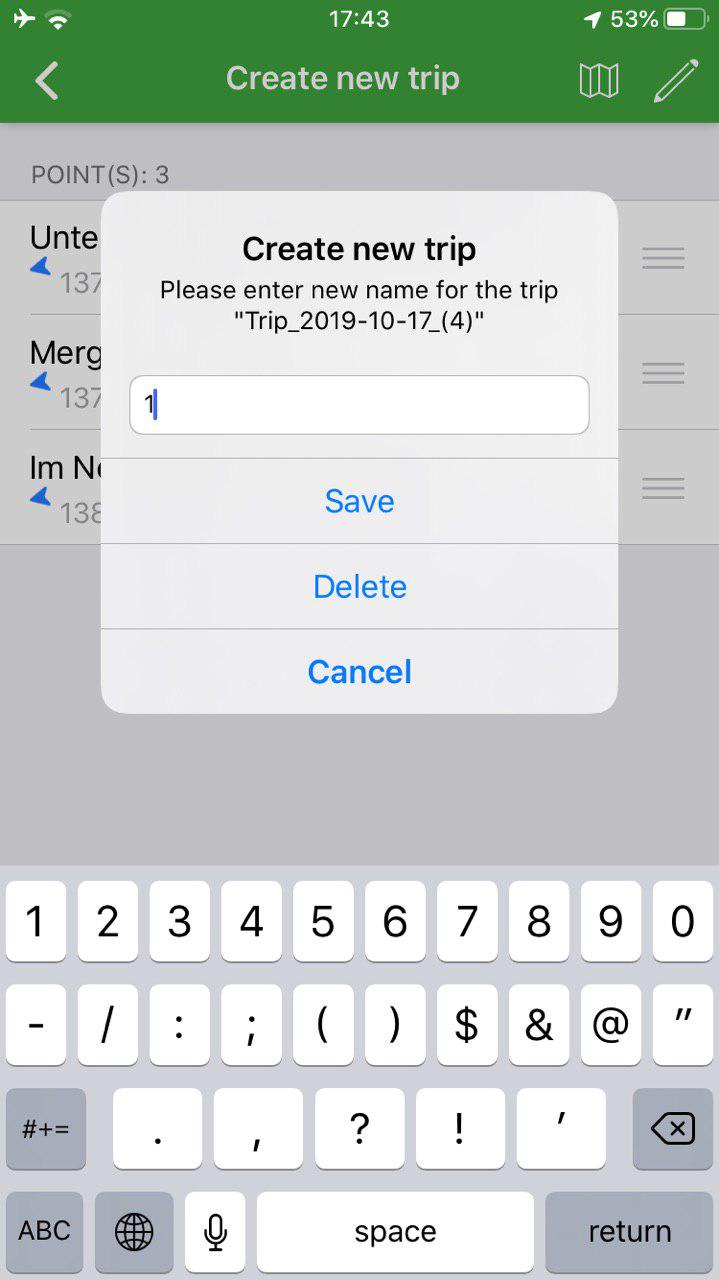Focus the trip name text field
The width and height of the screenshot is (719, 1280).
pyautogui.click(x=359, y=405)
